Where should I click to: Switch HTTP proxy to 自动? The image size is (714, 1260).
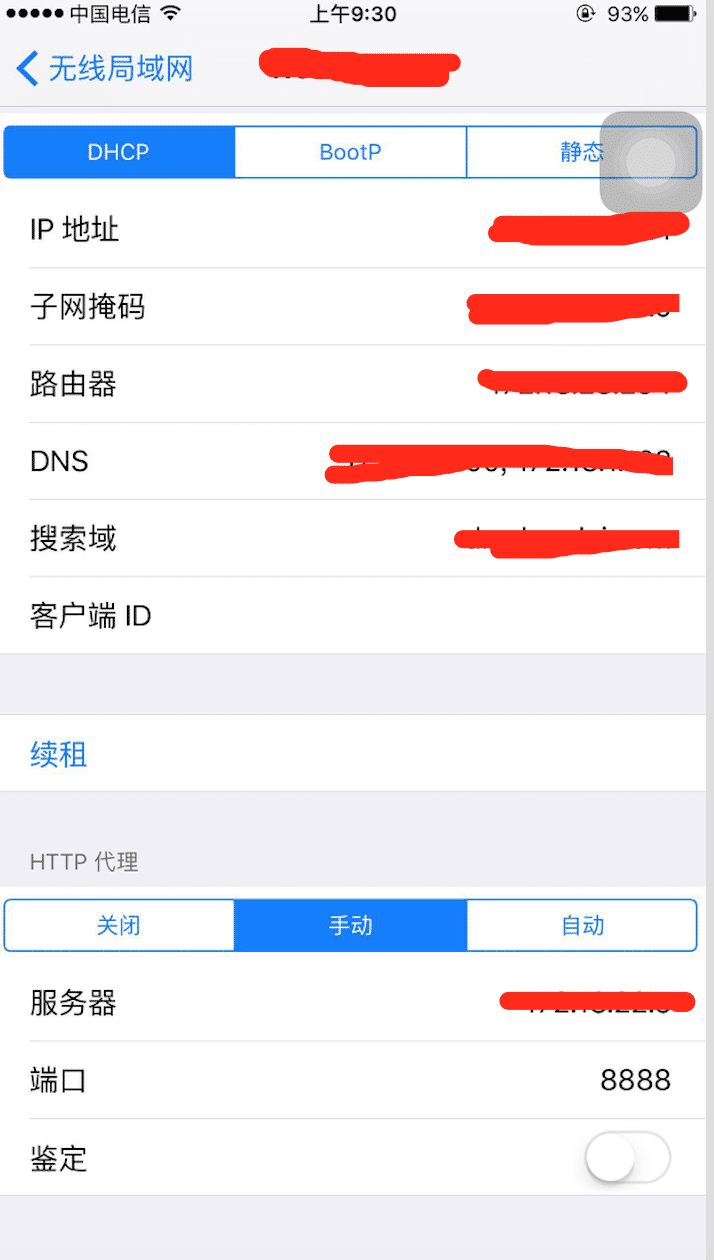click(582, 925)
